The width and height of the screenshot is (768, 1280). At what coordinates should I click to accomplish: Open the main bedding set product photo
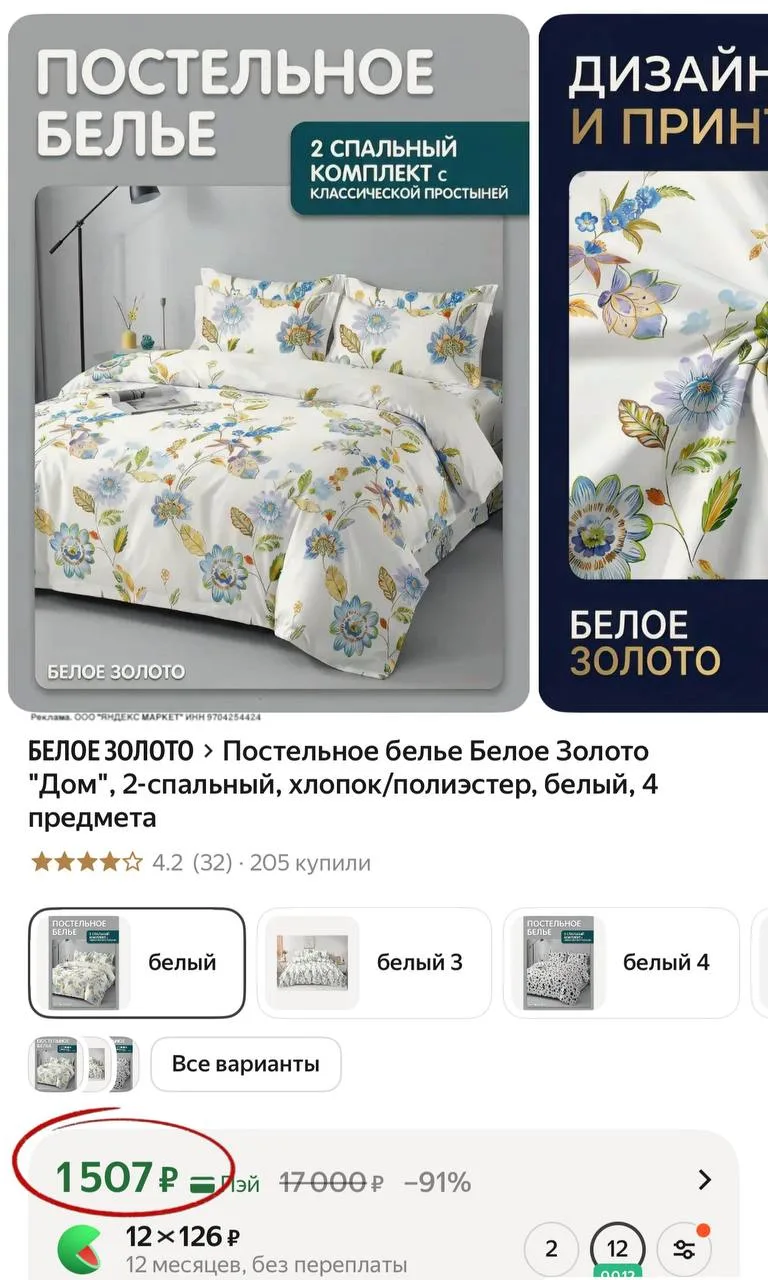[268, 360]
